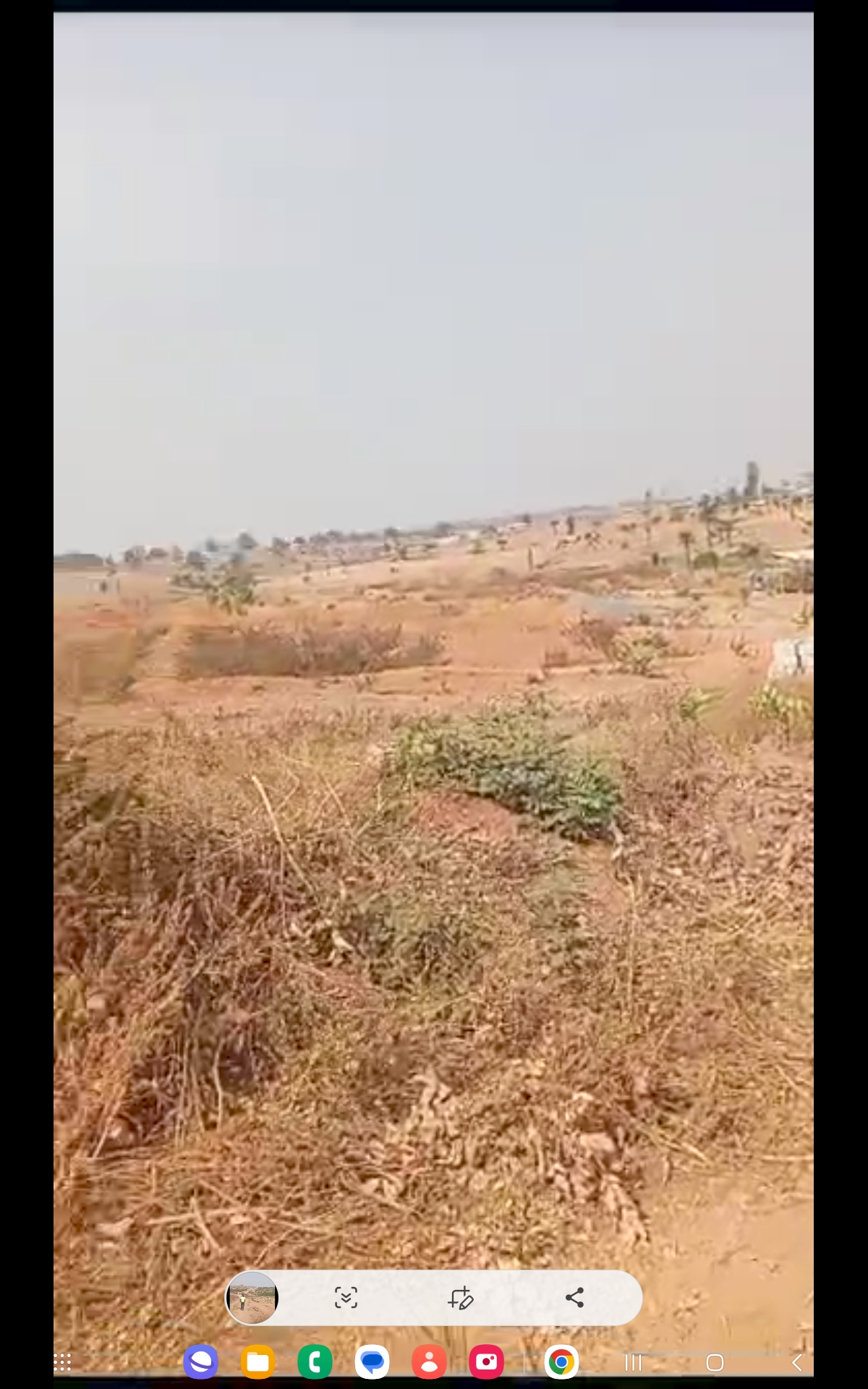
Task: Open the Phone app from the taskbar
Action: (x=315, y=1363)
